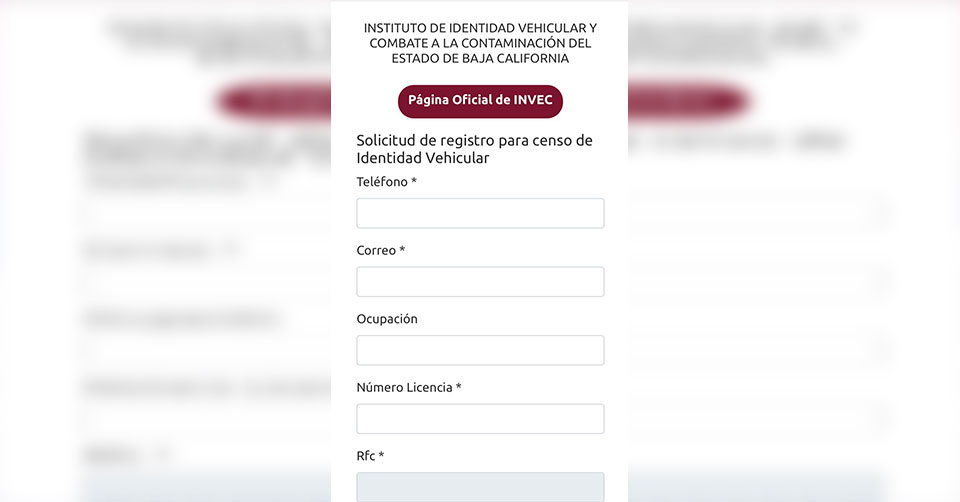Tap the Rfc input box
The image size is (960, 502).
480,486
